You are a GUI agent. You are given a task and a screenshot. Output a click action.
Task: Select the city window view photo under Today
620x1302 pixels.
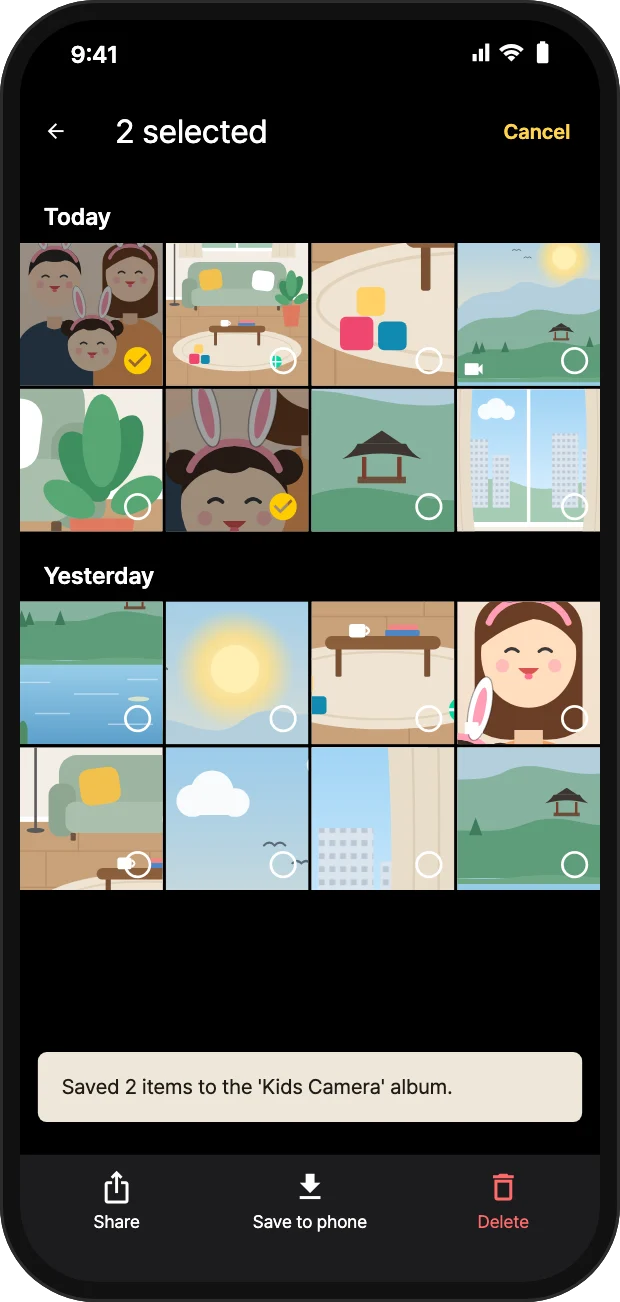point(528,460)
